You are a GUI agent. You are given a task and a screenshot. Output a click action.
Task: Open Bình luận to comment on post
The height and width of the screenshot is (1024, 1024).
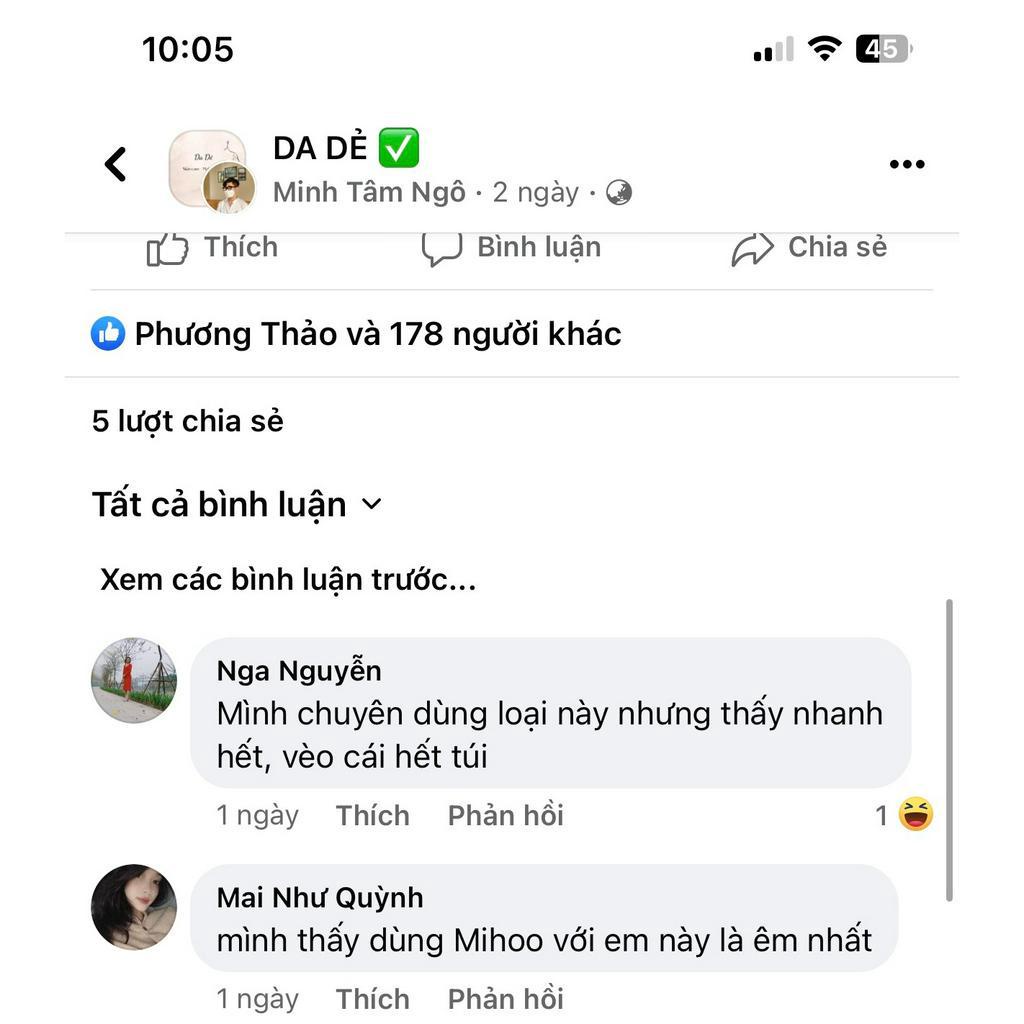pos(511,248)
